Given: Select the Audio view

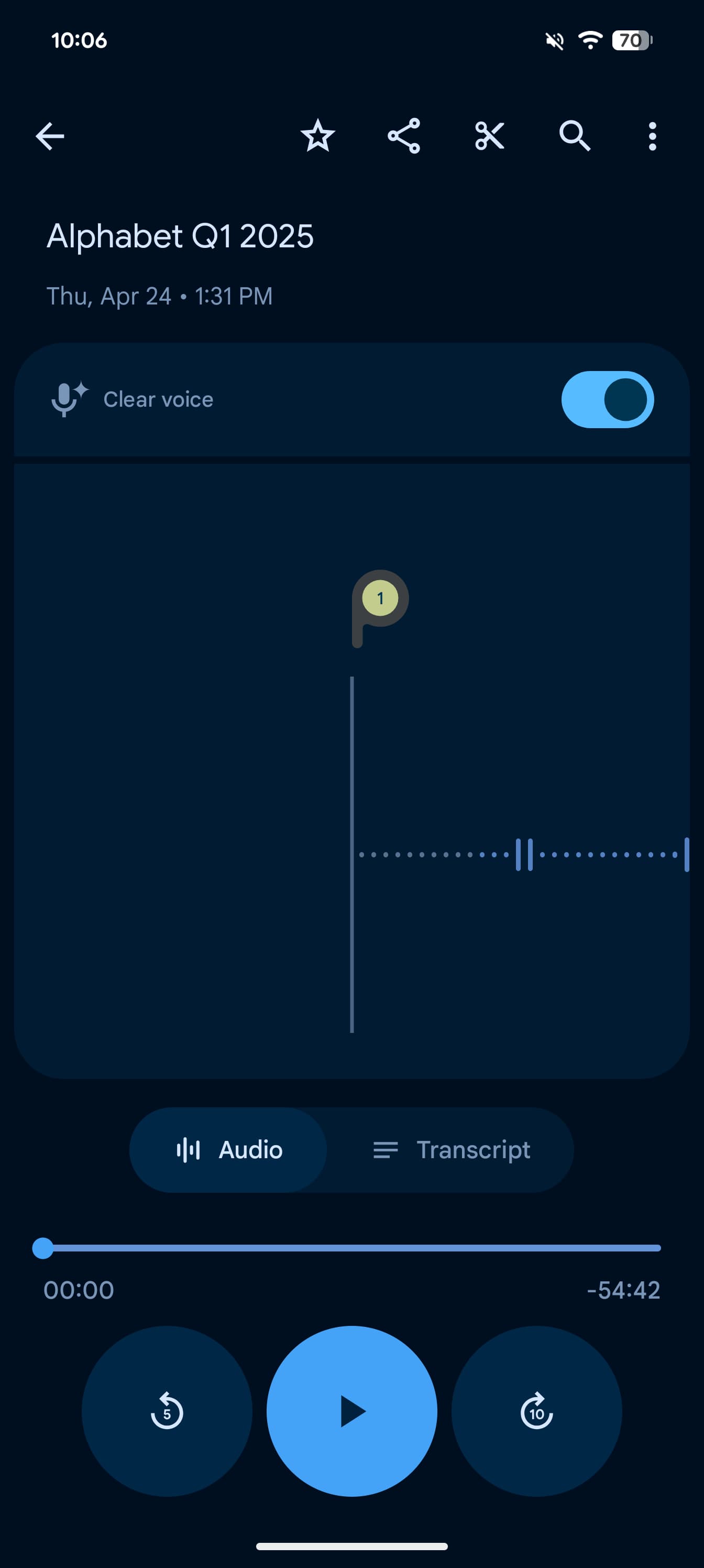Looking at the screenshot, I should (228, 1150).
